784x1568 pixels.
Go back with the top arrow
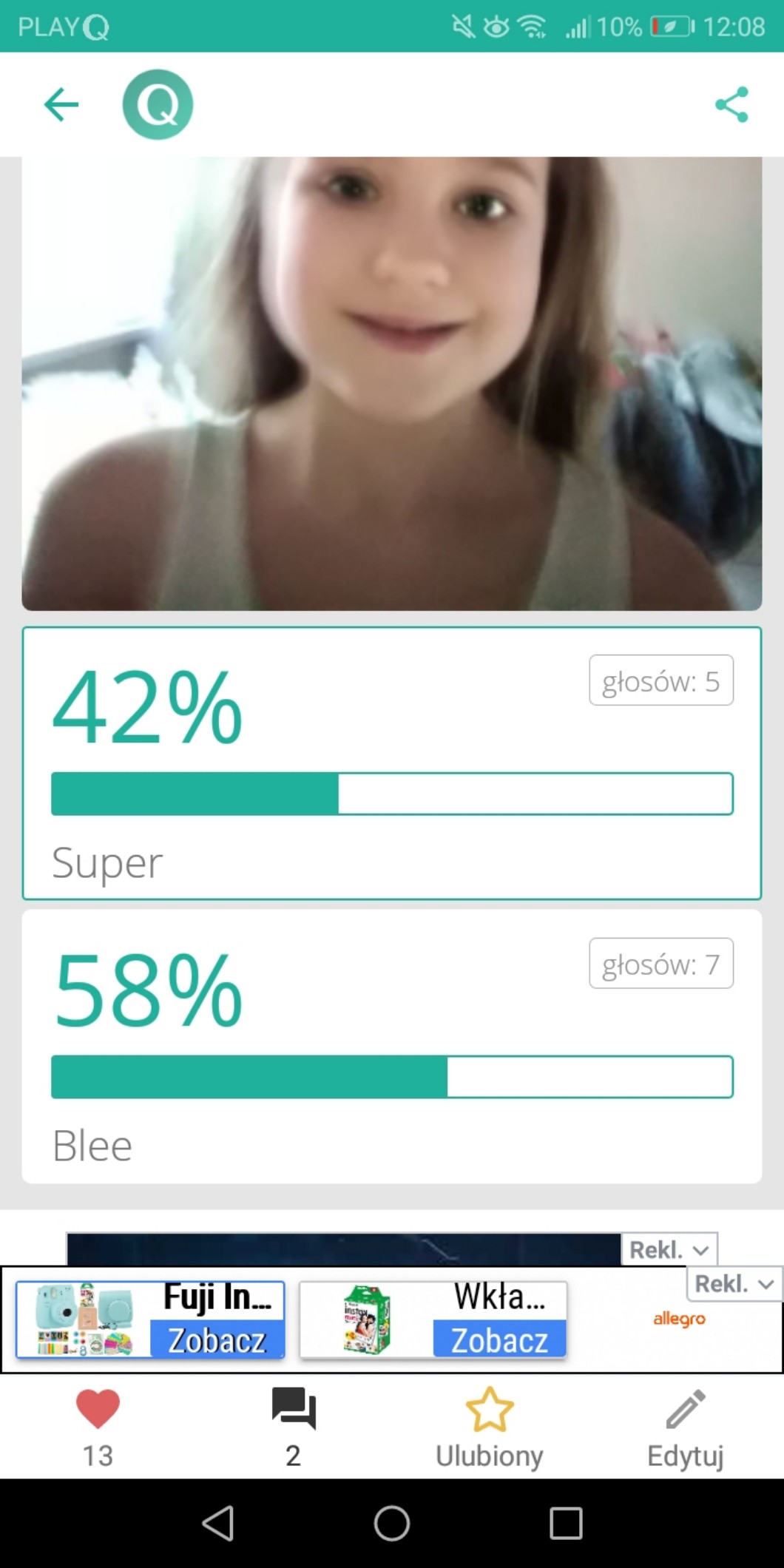click(61, 104)
